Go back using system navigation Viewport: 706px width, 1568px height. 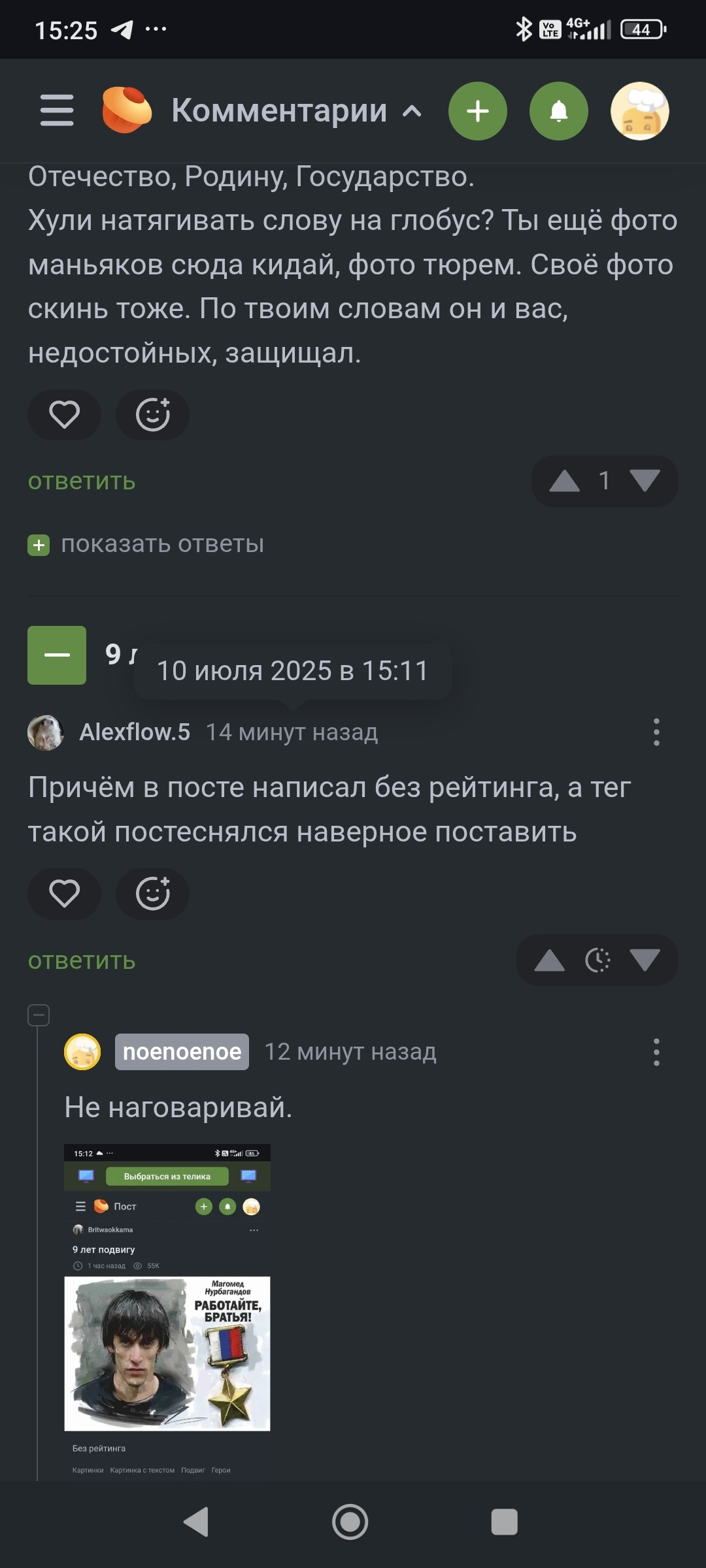(196, 1522)
